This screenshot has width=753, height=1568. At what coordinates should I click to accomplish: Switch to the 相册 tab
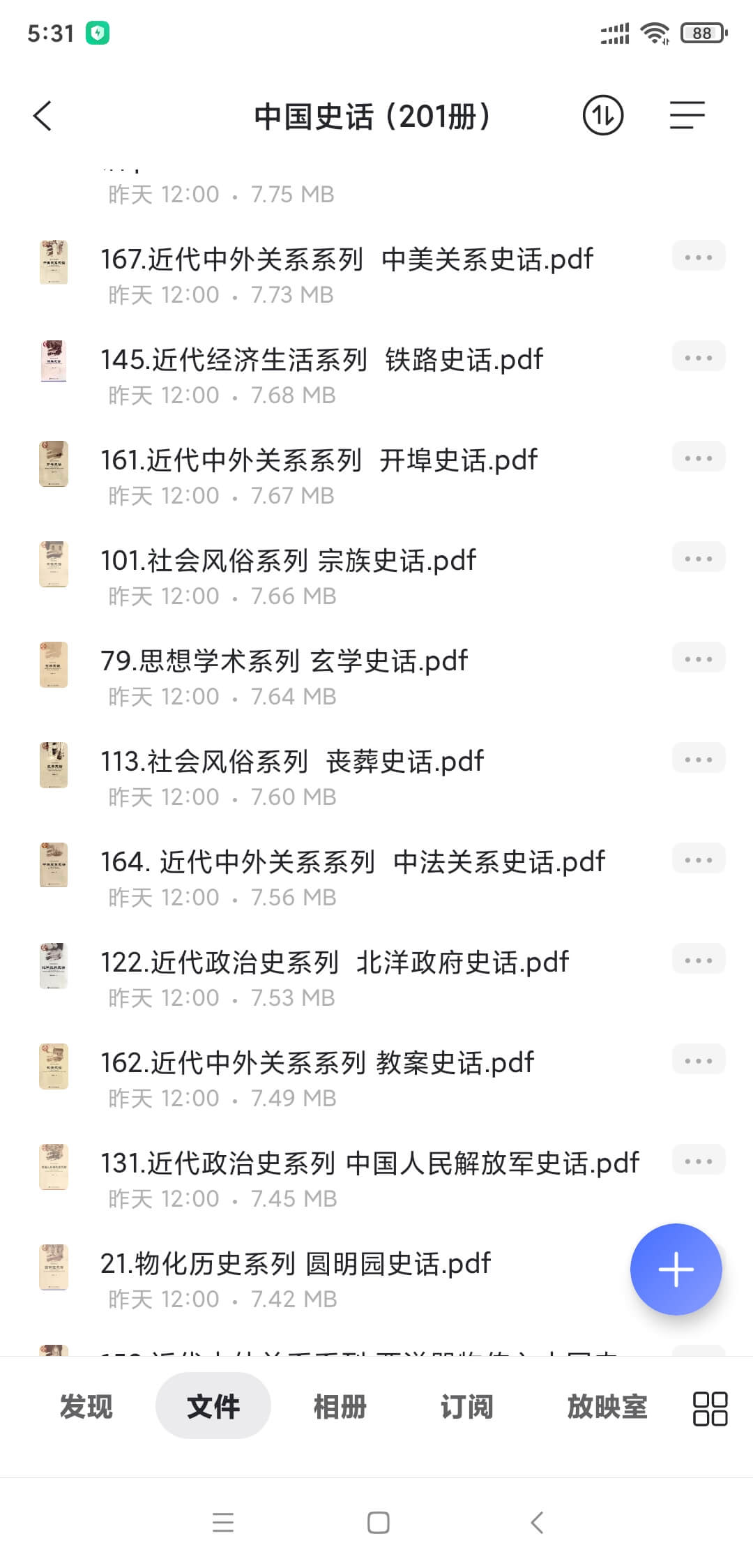pyautogui.click(x=340, y=1406)
